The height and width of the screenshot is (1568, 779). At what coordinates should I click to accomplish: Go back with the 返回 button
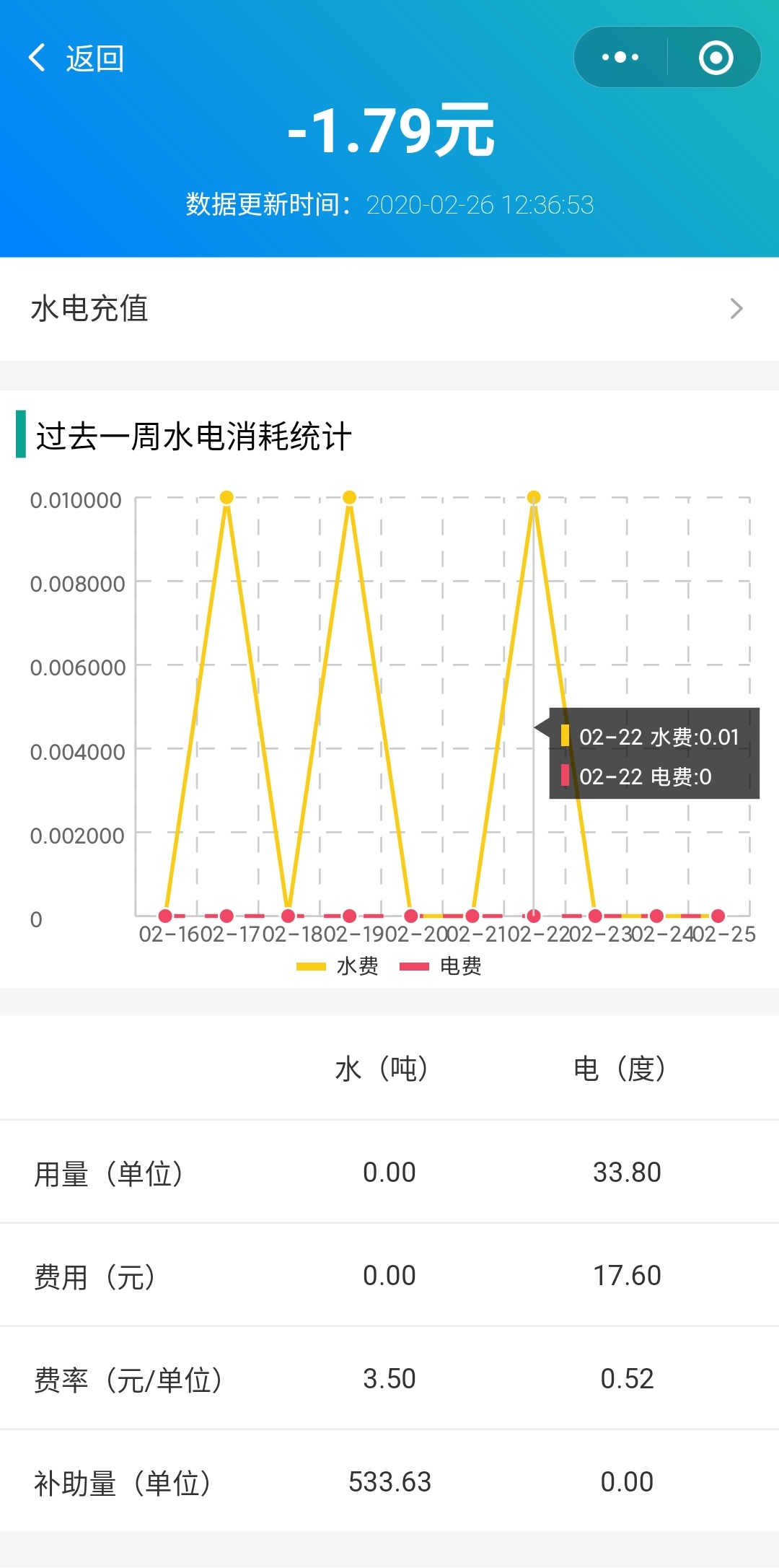tap(76, 58)
